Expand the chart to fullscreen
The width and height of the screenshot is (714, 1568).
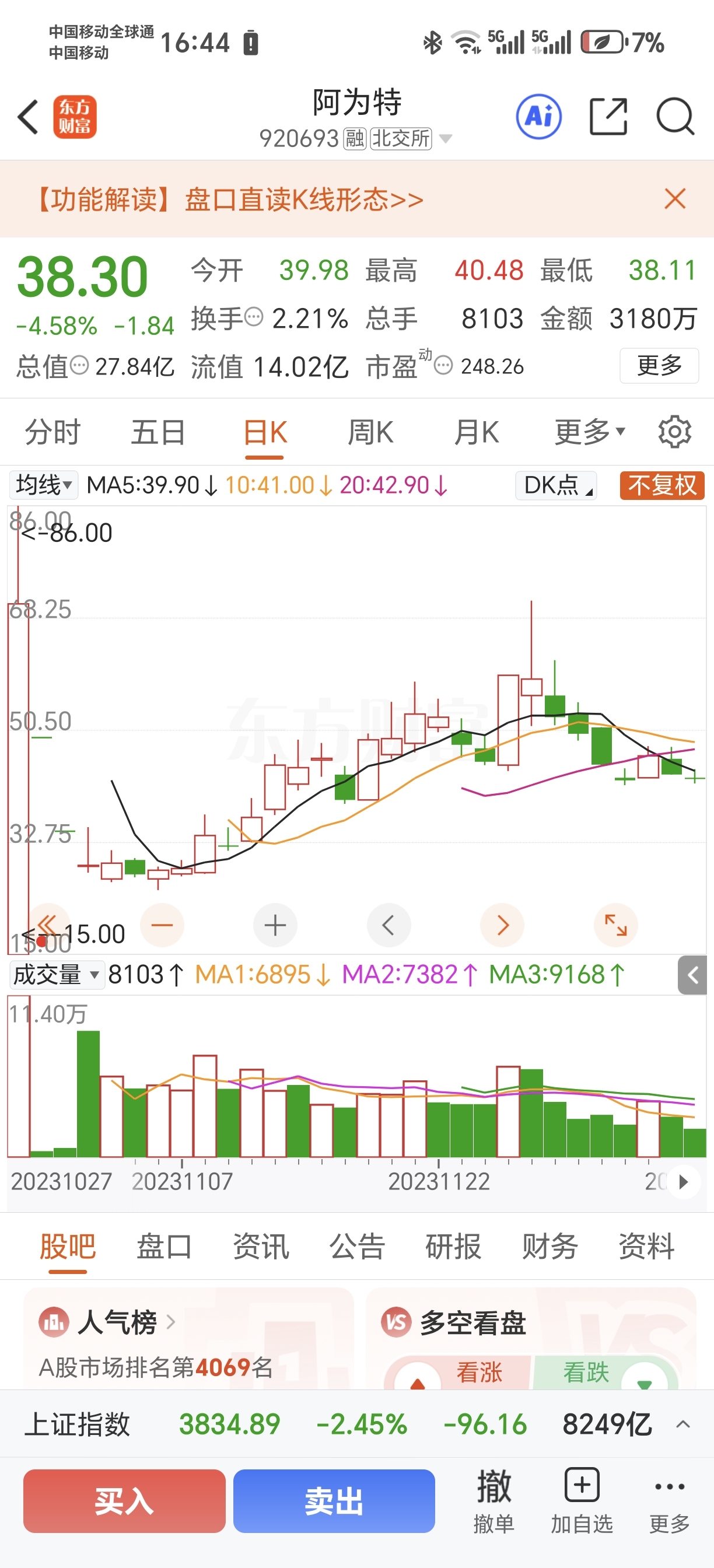point(615,925)
